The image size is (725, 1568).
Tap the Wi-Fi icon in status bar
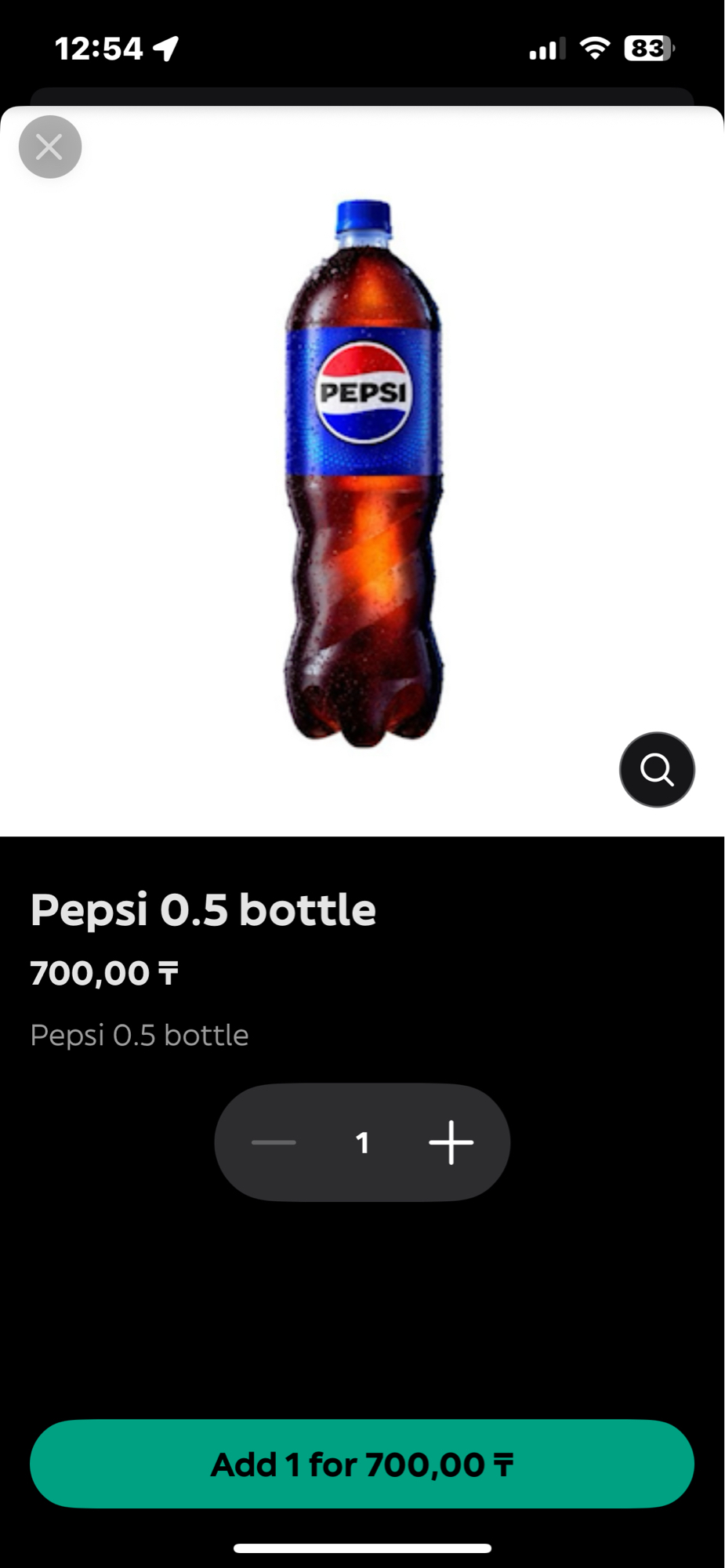tap(594, 47)
